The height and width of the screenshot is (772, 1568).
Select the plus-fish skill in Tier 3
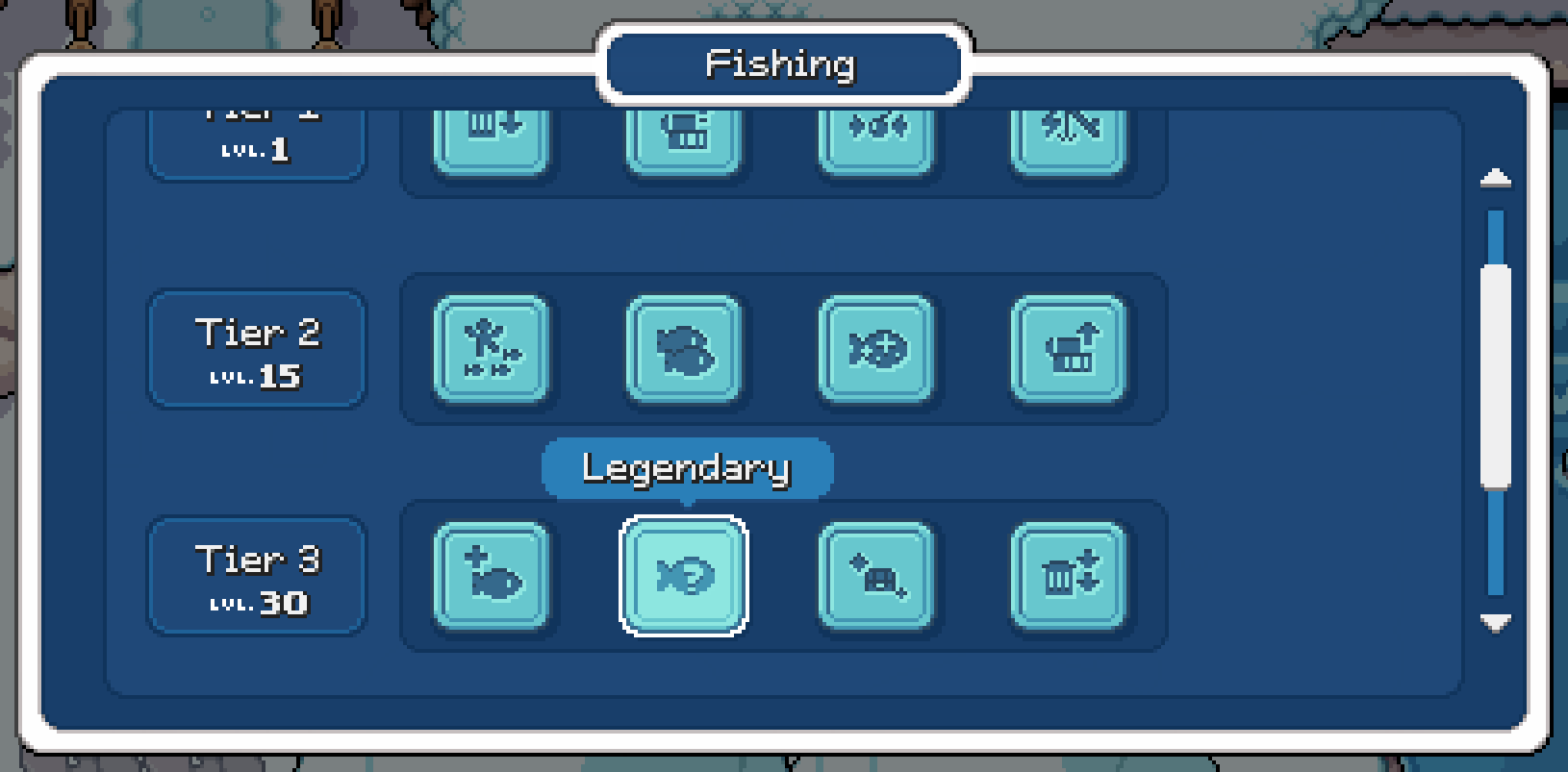click(492, 576)
